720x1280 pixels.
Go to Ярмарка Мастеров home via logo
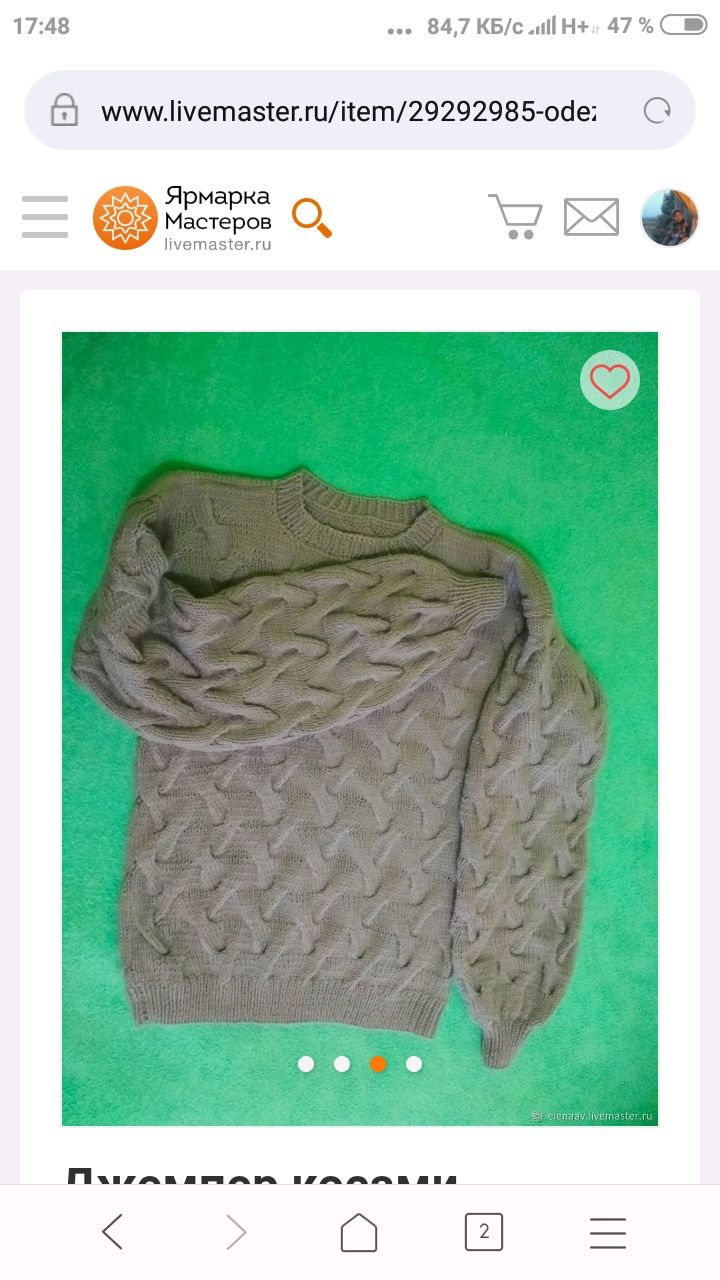183,218
